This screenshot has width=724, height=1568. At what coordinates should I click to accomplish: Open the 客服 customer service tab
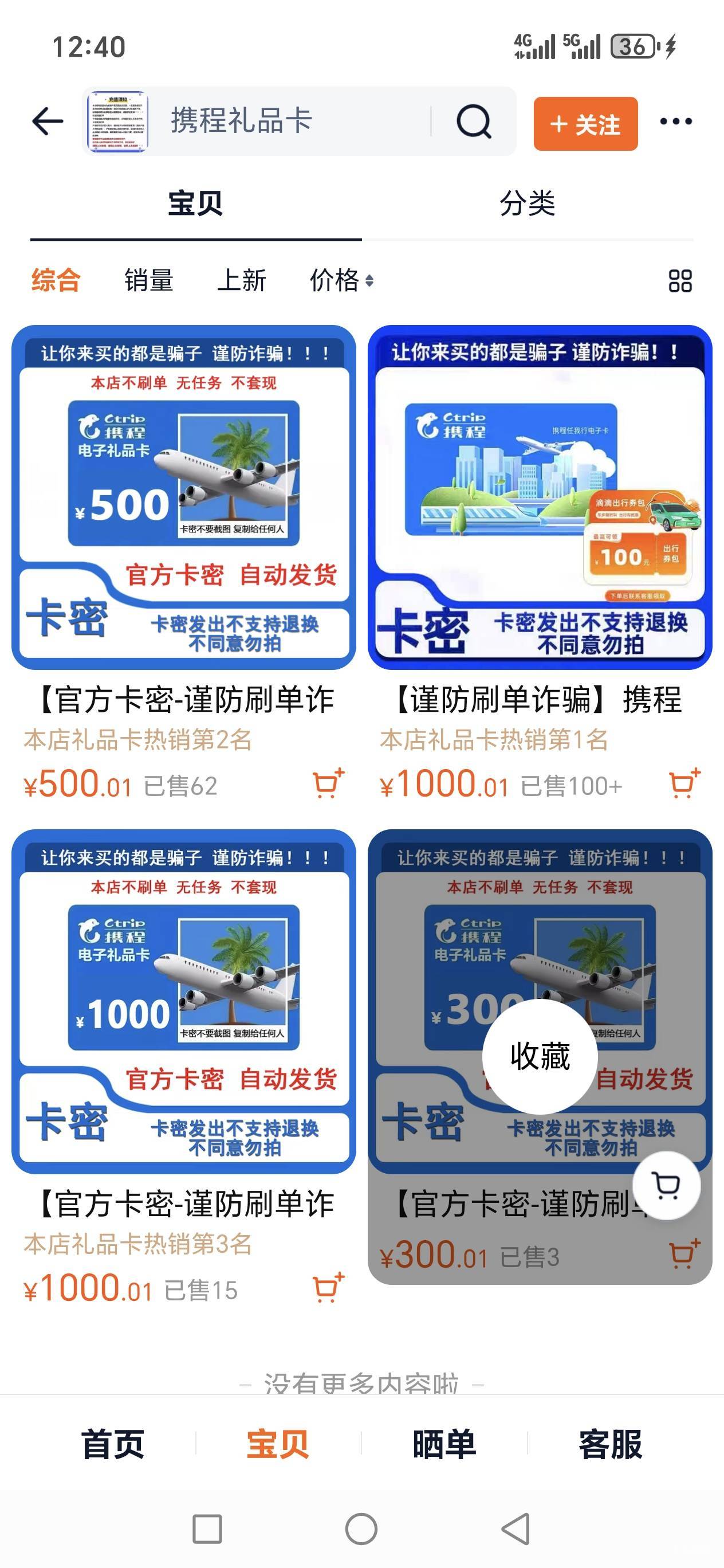point(609,1444)
